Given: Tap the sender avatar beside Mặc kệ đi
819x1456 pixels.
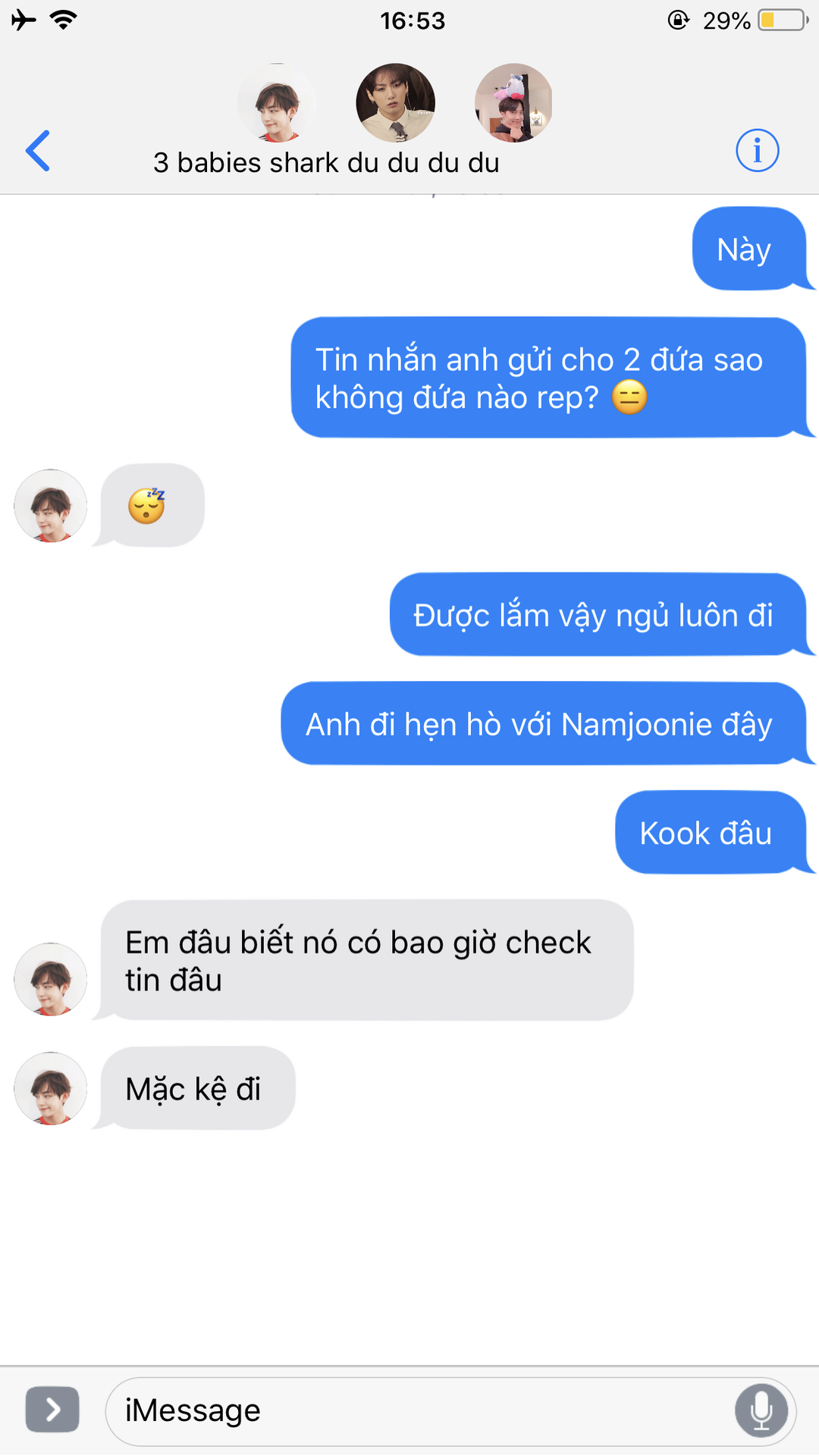Looking at the screenshot, I should point(51,1088).
